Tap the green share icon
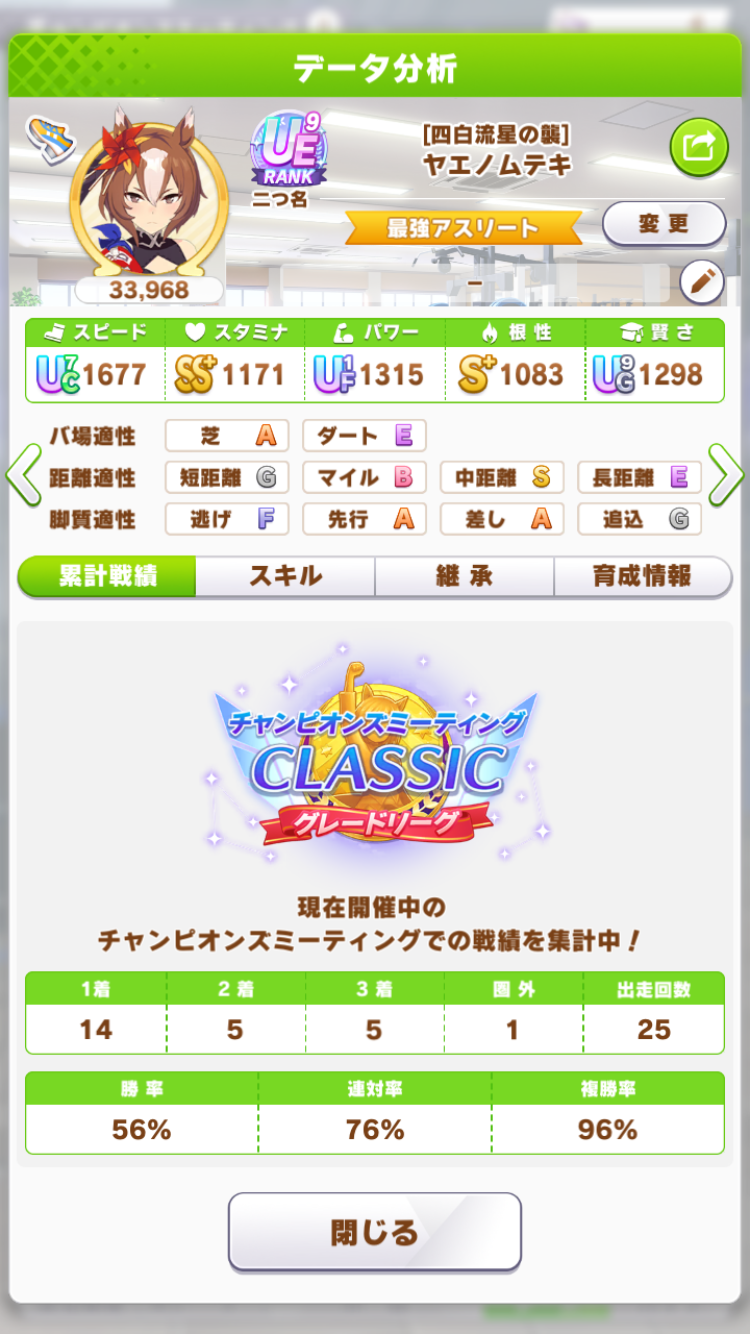 (x=698, y=148)
